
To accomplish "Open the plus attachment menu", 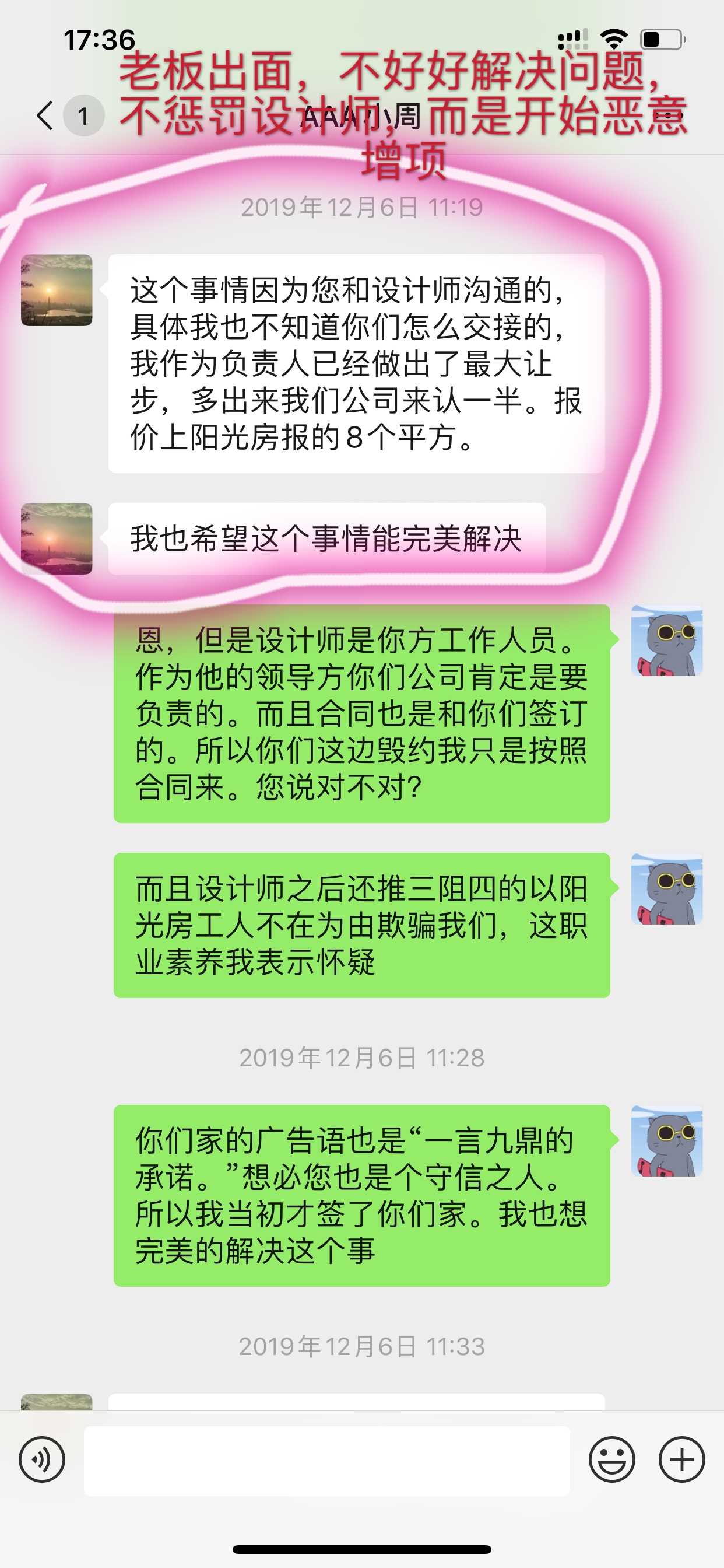I will coord(681,1459).
